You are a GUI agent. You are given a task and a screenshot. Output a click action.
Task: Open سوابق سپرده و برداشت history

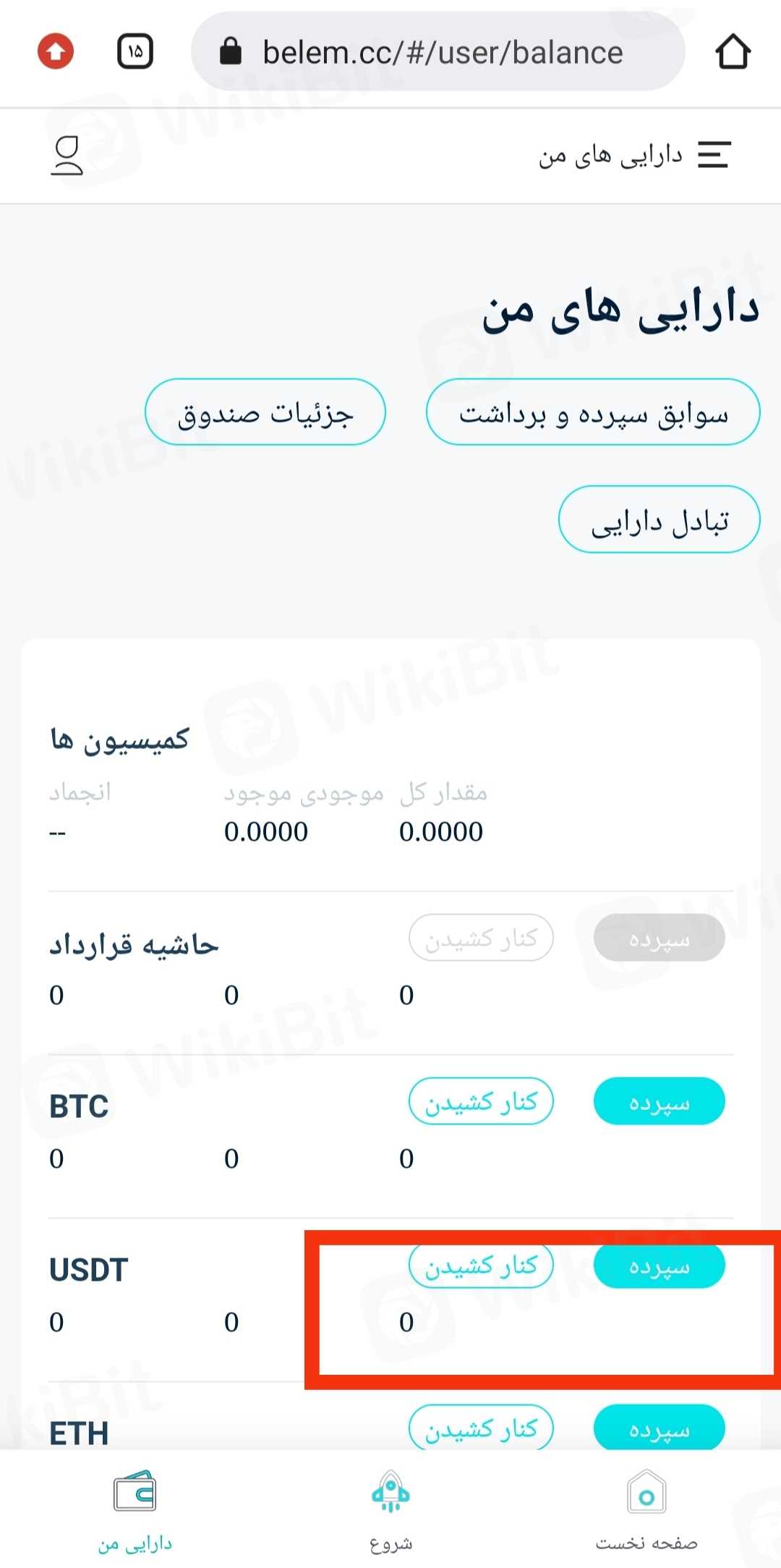coord(593,412)
